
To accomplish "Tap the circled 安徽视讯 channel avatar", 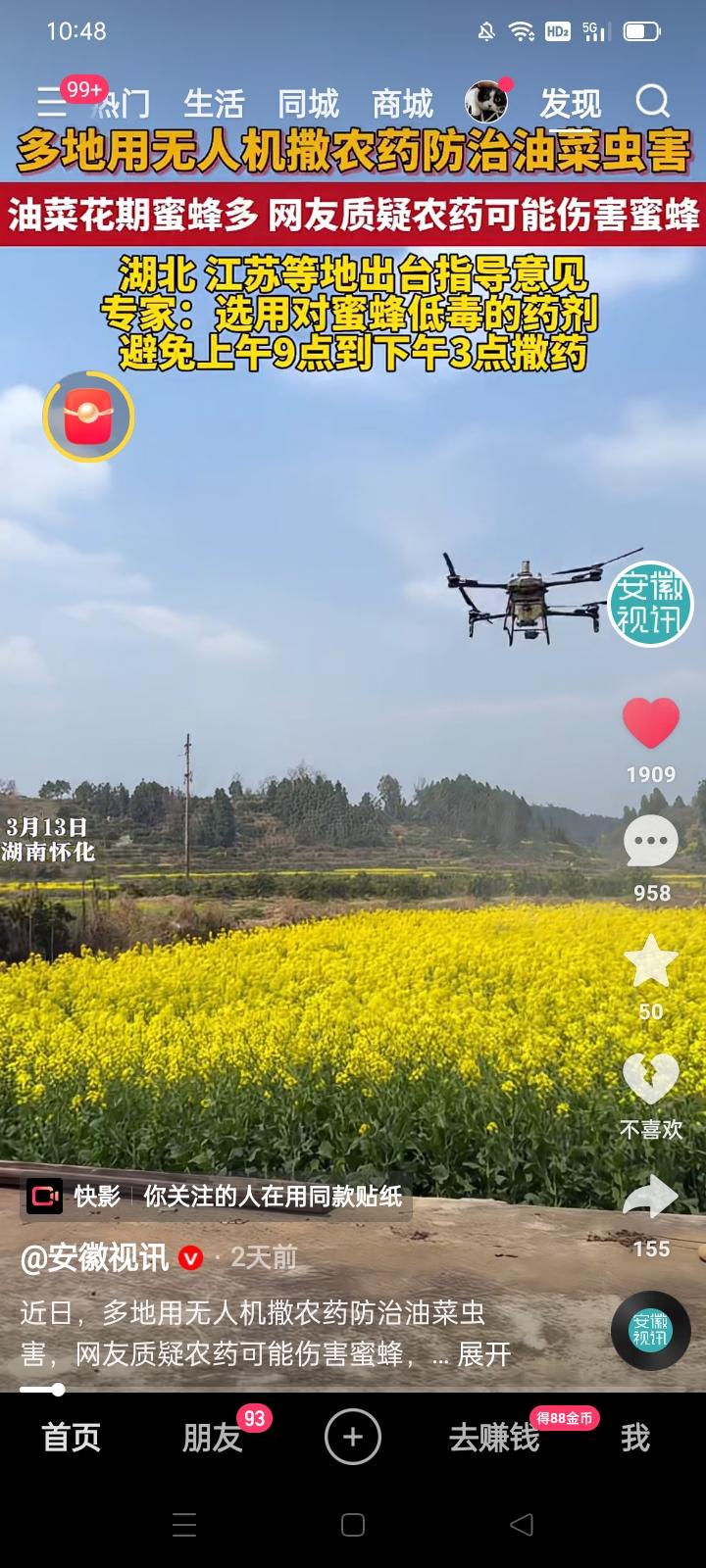I will (x=650, y=1330).
